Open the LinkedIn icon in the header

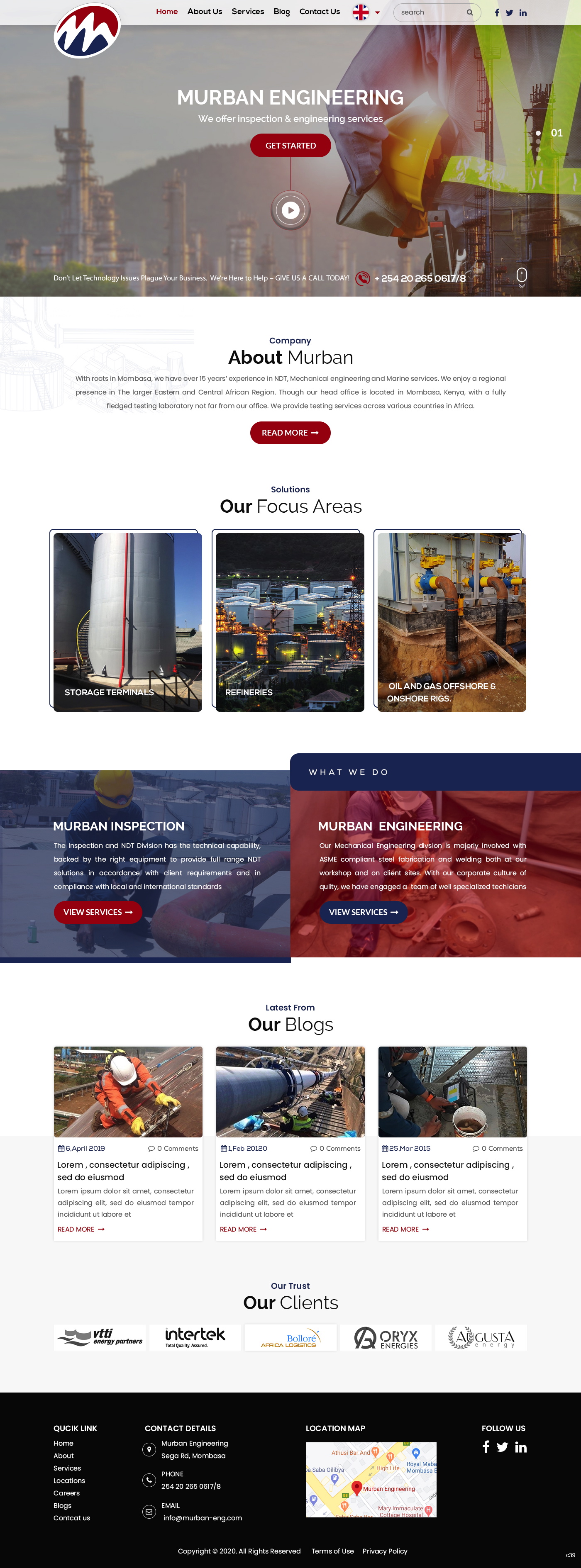click(x=522, y=13)
